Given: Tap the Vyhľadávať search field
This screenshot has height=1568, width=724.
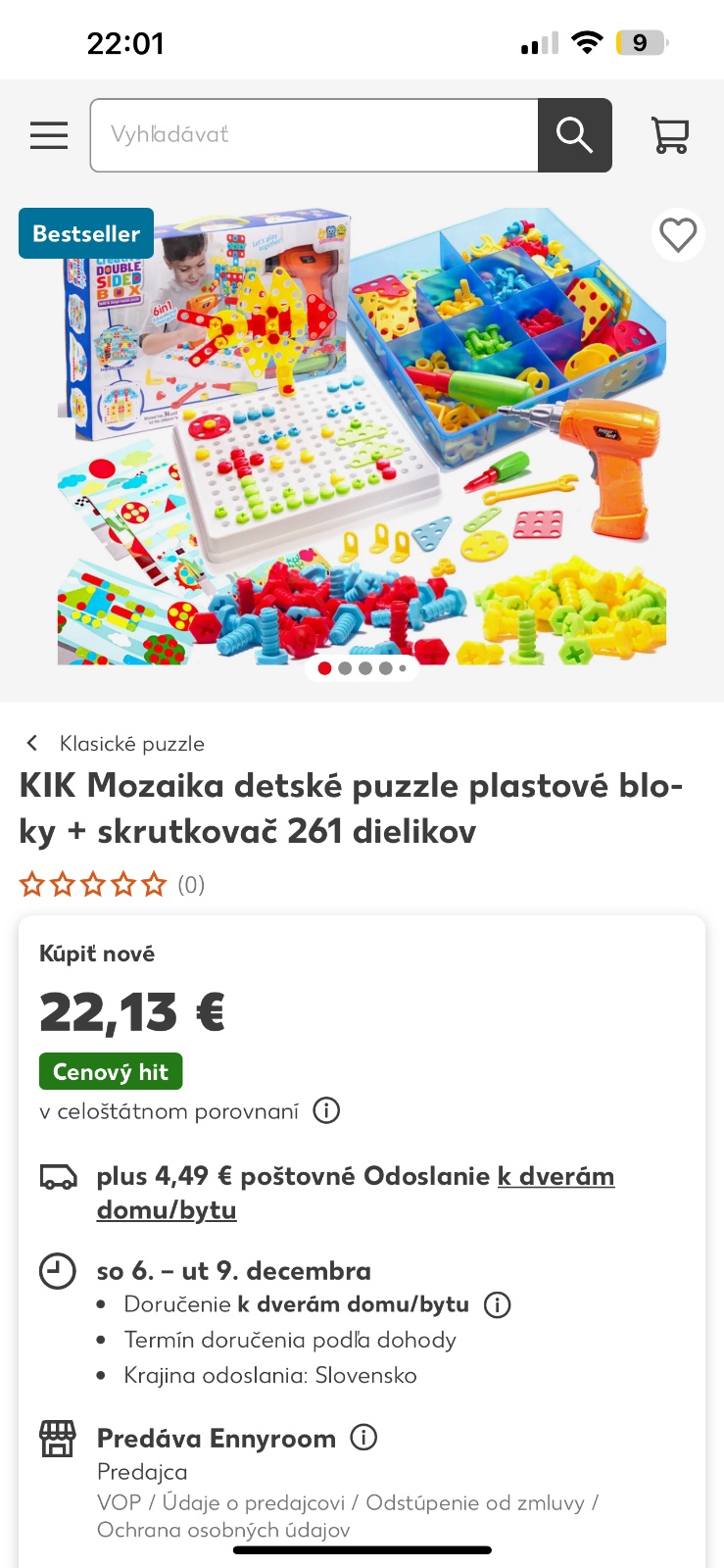Looking at the screenshot, I should 314,135.
